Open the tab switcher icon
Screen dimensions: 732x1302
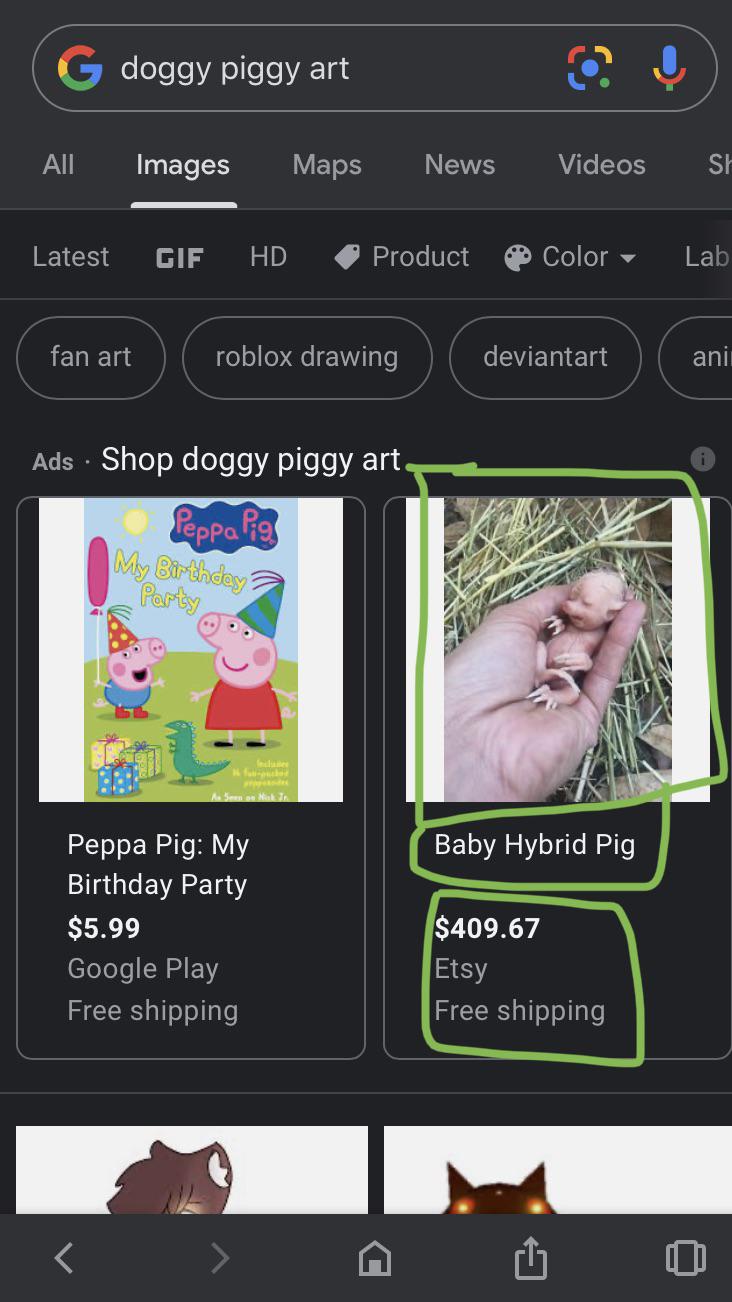coord(686,1258)
